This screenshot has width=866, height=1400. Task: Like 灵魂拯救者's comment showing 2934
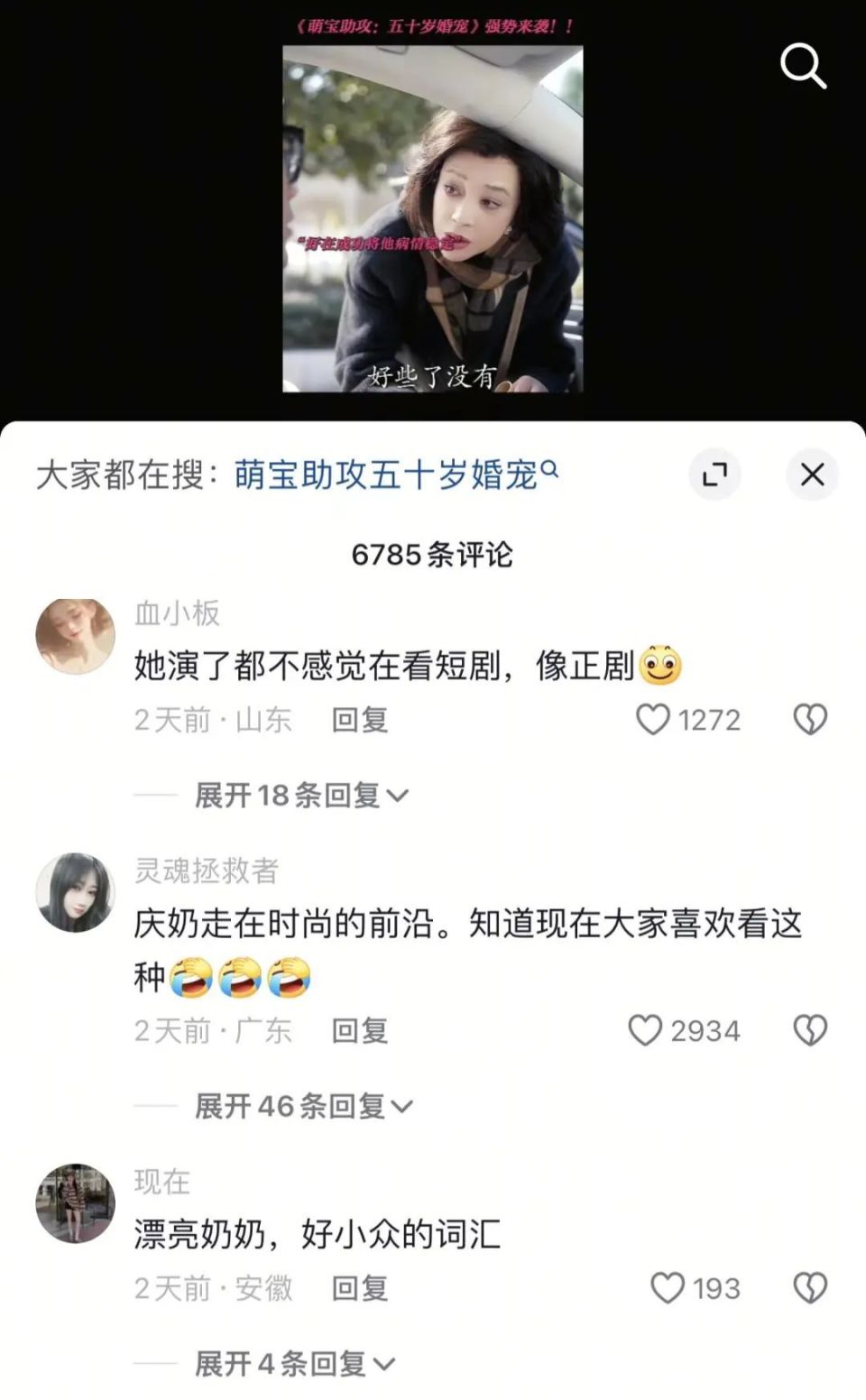[x=648, y=1030]
